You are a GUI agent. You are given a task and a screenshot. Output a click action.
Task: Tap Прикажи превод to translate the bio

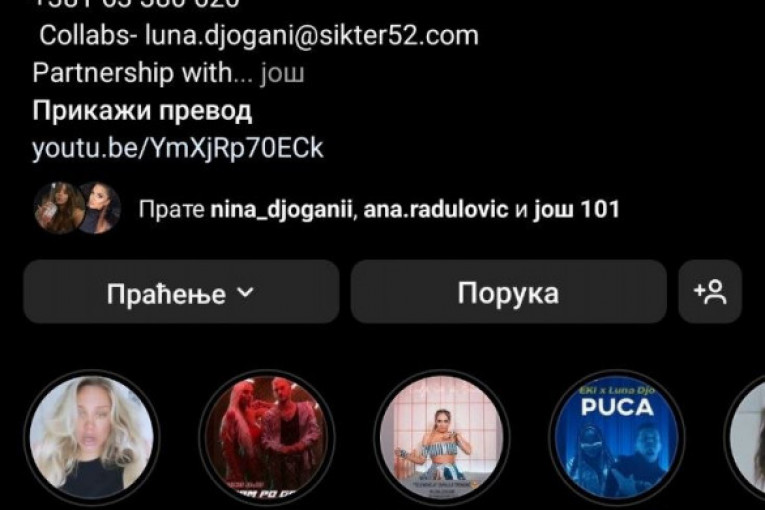(x=142, y=111)
